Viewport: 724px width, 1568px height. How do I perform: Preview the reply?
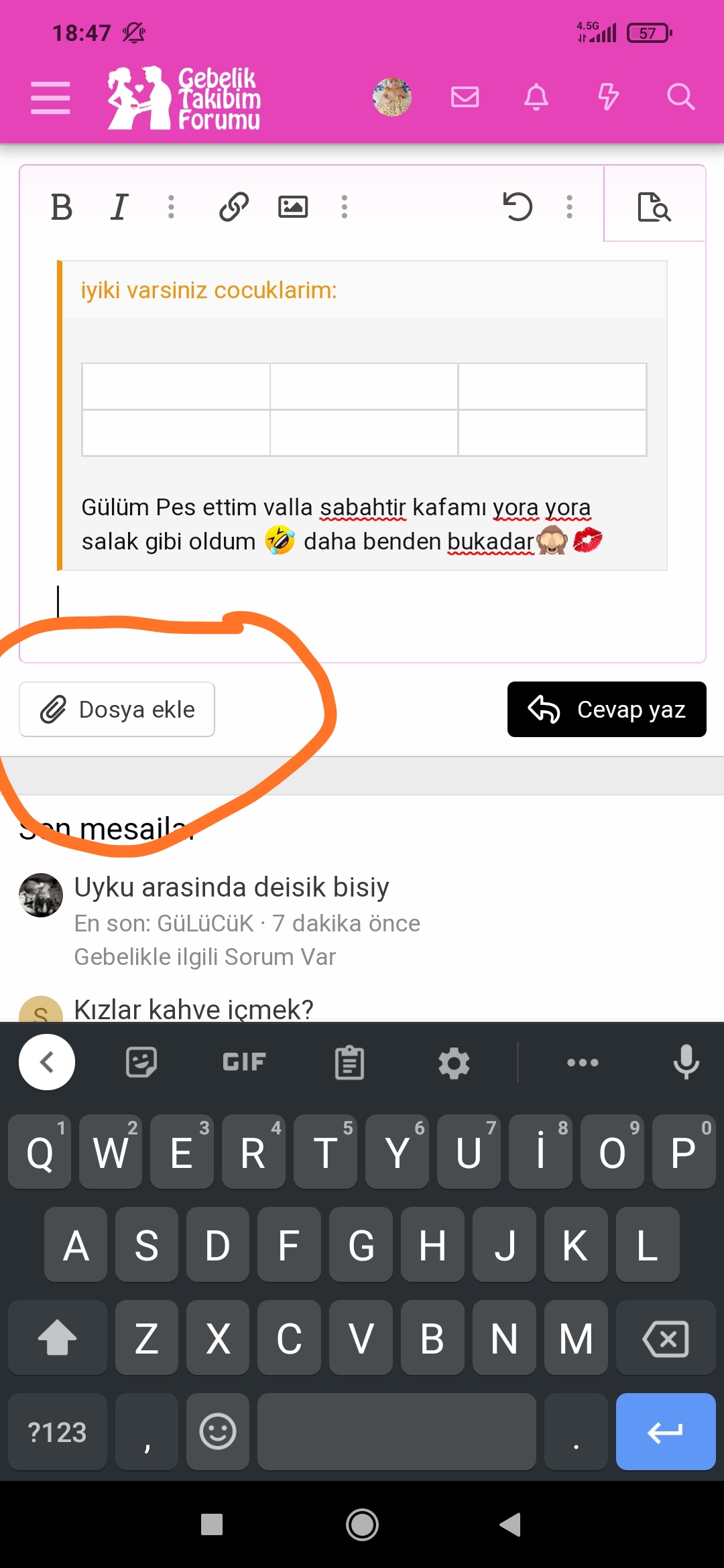point(654,207)
